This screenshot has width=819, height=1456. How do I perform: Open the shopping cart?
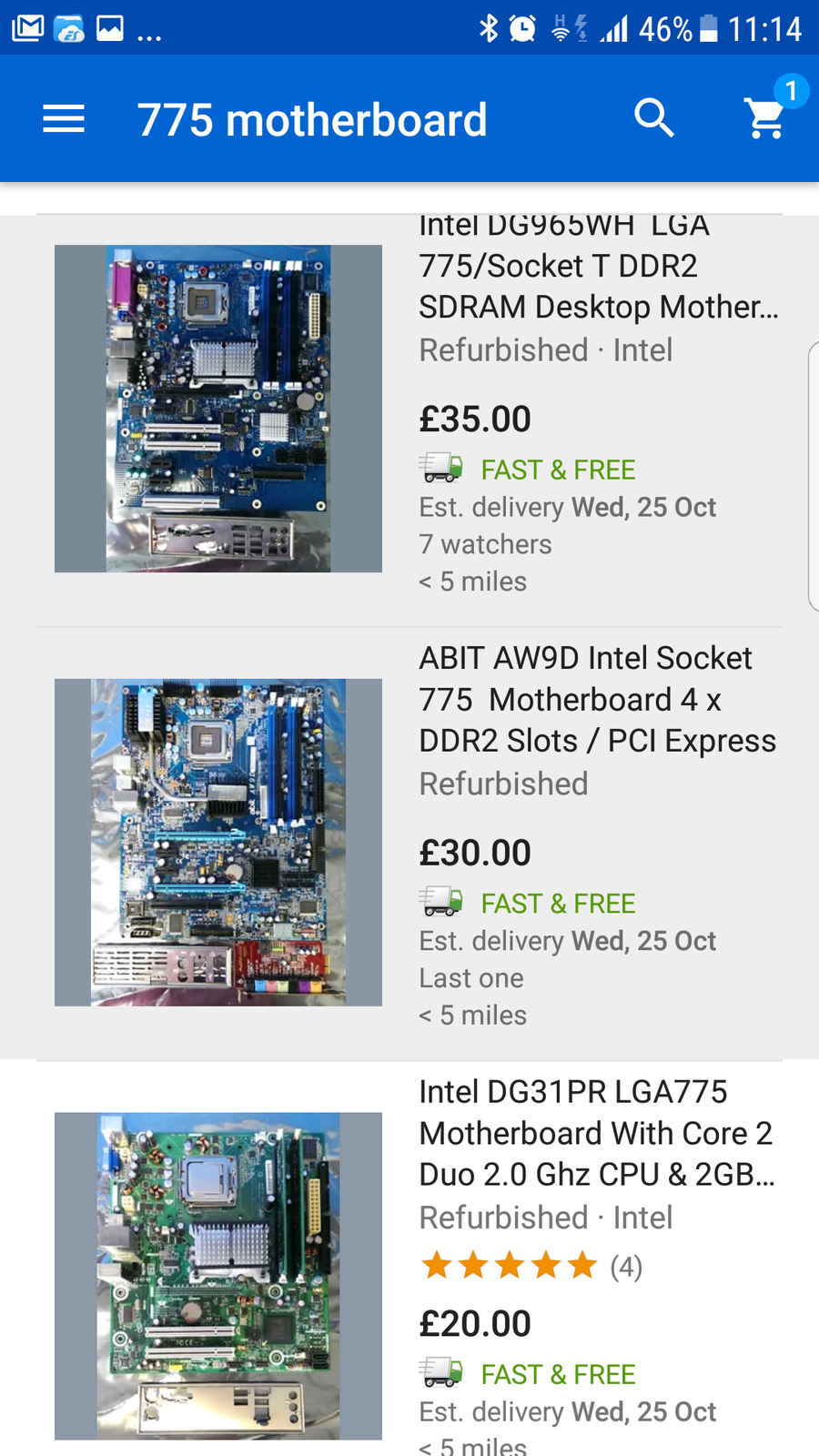765,119
